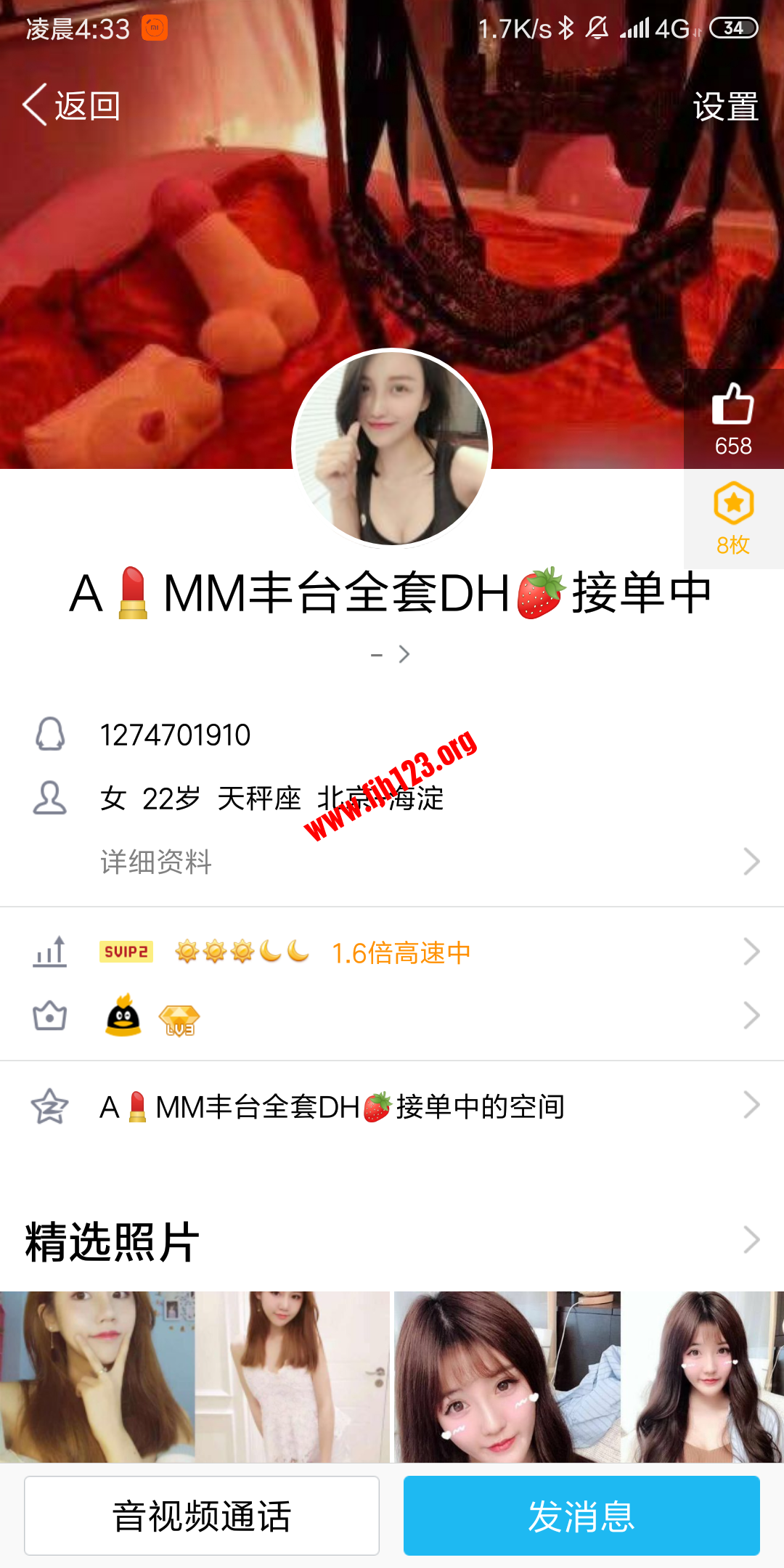Click the profile avatar photo
This screenshot has height=1568, width=784.
[392, 448]
